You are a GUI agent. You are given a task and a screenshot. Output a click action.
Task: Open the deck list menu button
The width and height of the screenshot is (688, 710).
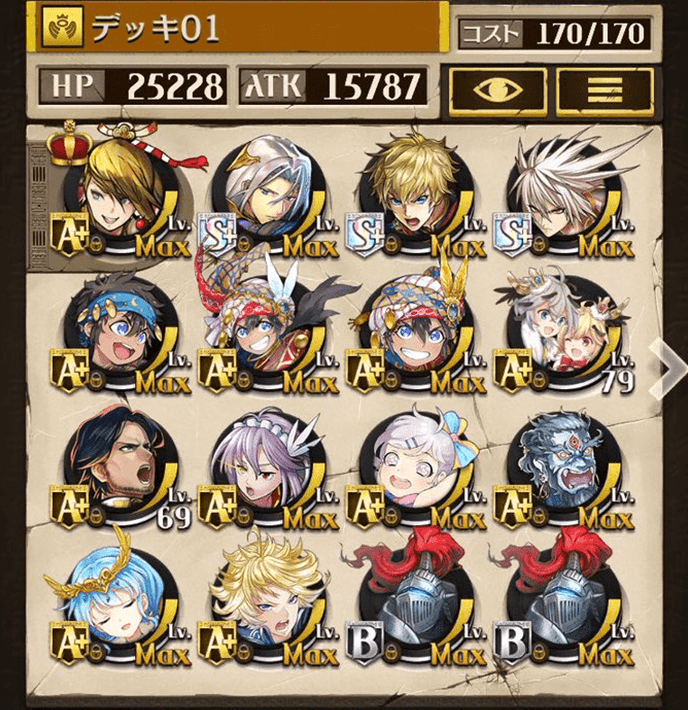603,88
